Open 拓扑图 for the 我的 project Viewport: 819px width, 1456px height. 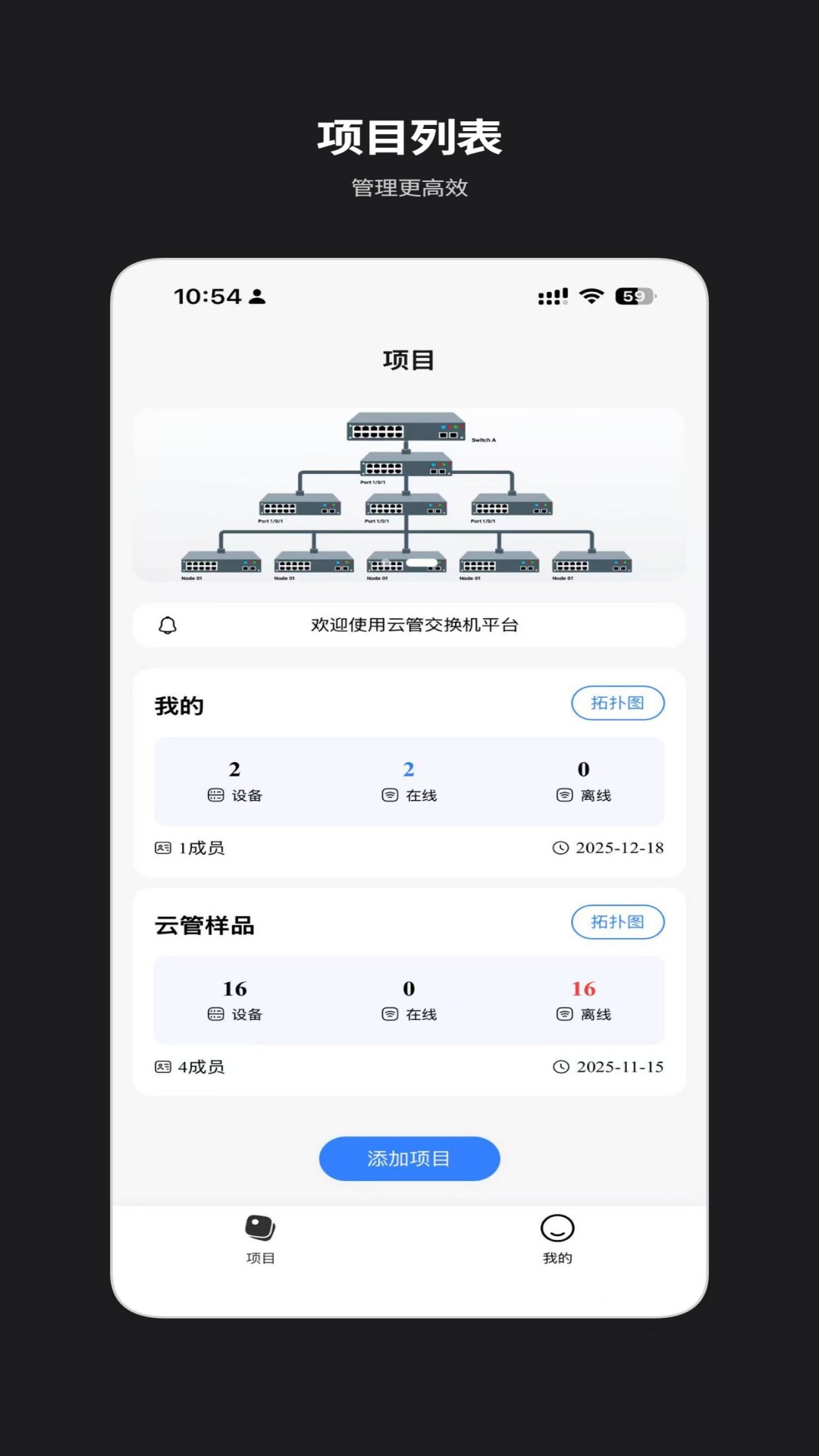tap(618, 703)
